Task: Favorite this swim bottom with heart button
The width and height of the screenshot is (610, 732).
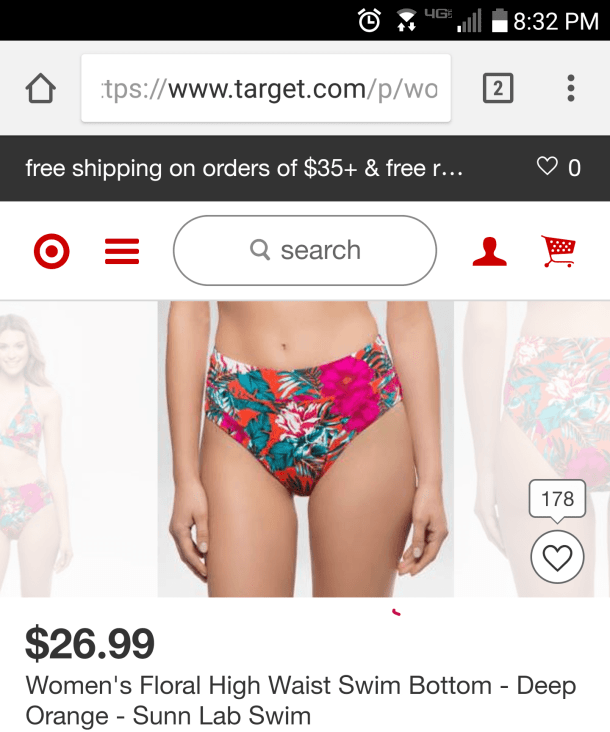Action: click(x=556, y=558)
